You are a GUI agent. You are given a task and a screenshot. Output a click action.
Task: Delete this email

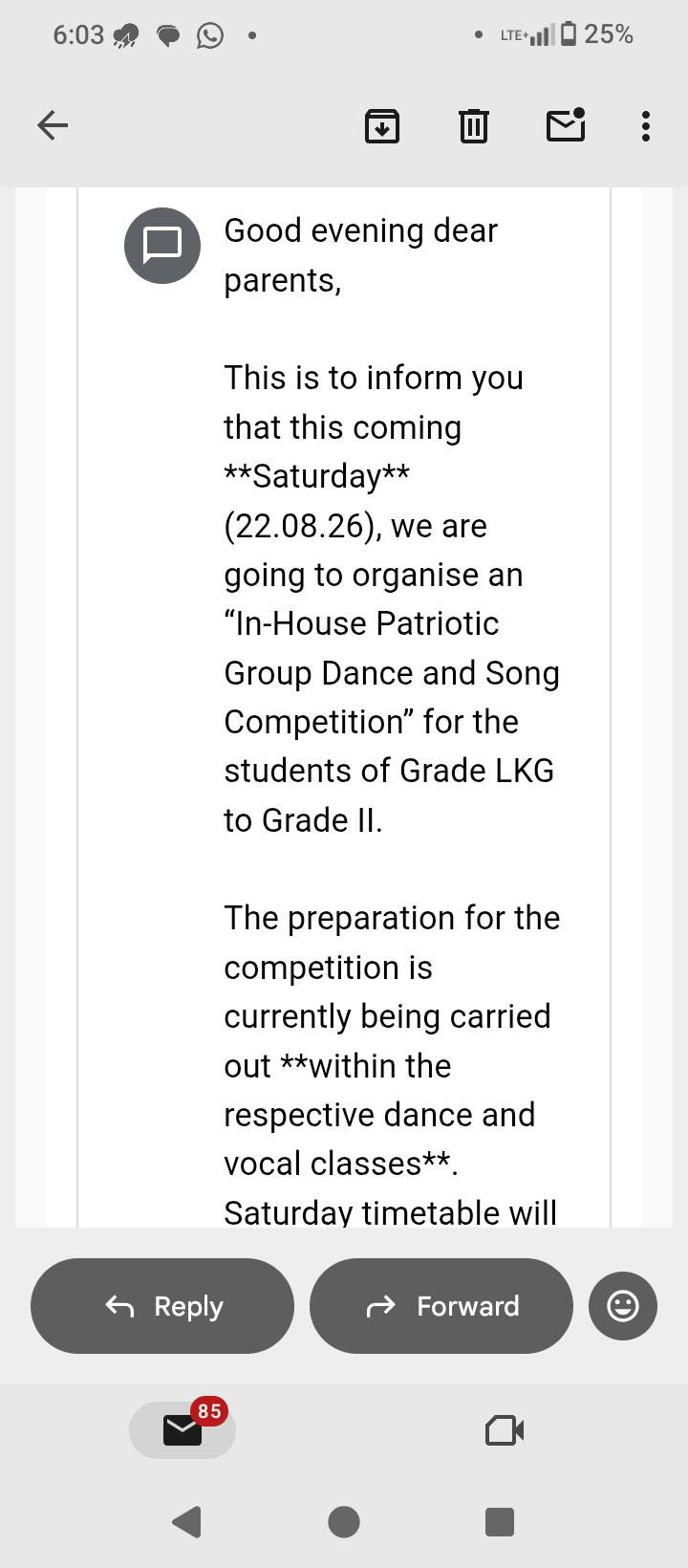[x=474, y=125]
